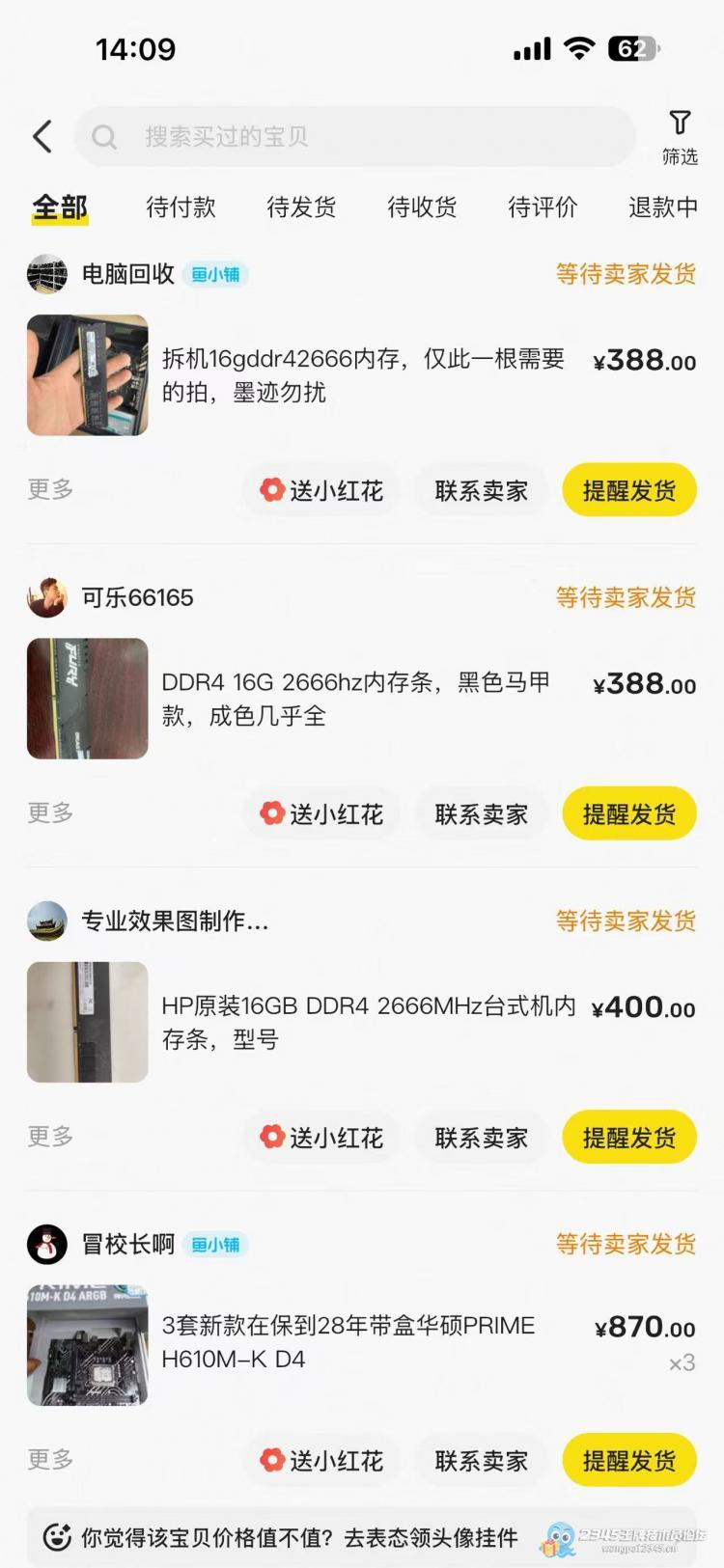Open the DDR4 16G 2666hz order from 可乐66165

coord(355,699)
